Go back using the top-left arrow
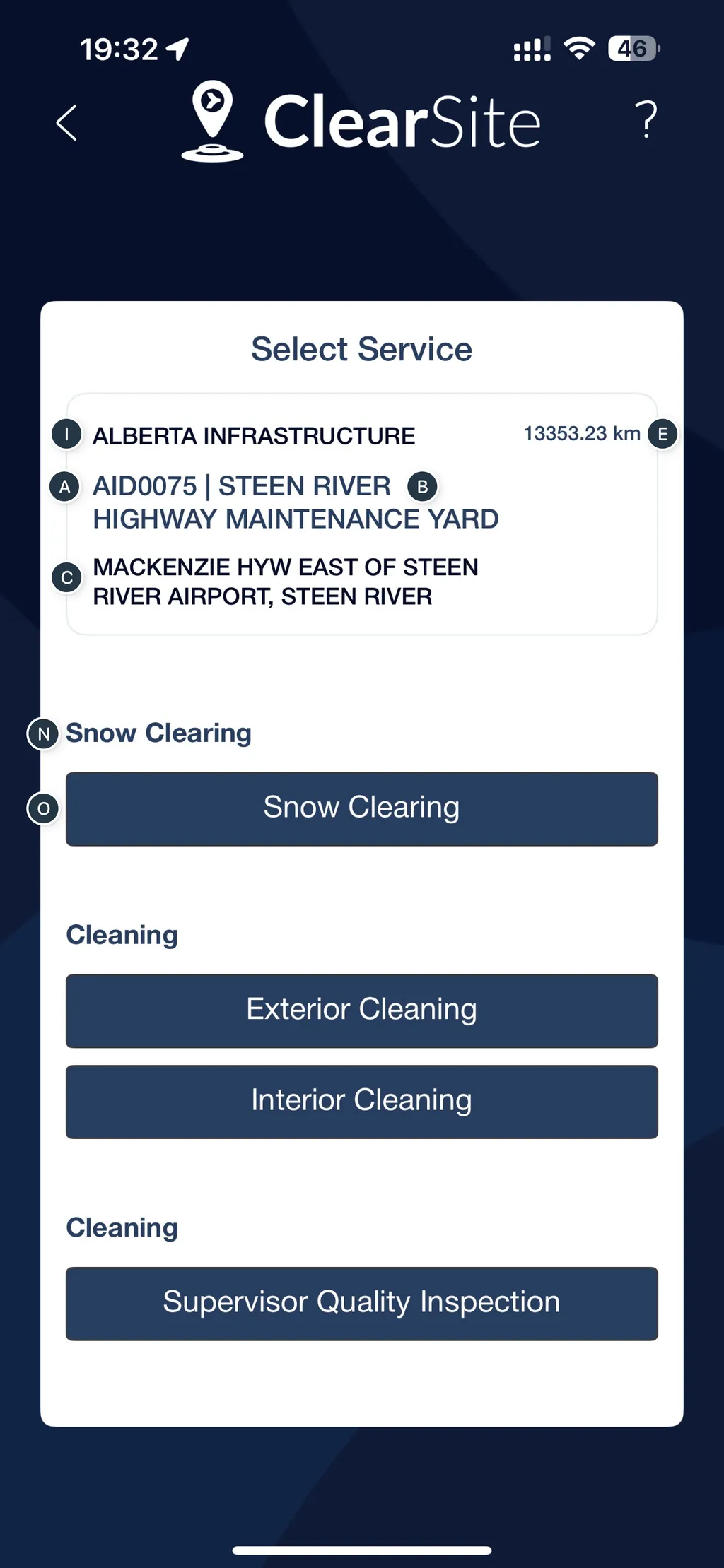Image resolution: width=724 pixels, height=1568 pixels. tap(66, 123)
